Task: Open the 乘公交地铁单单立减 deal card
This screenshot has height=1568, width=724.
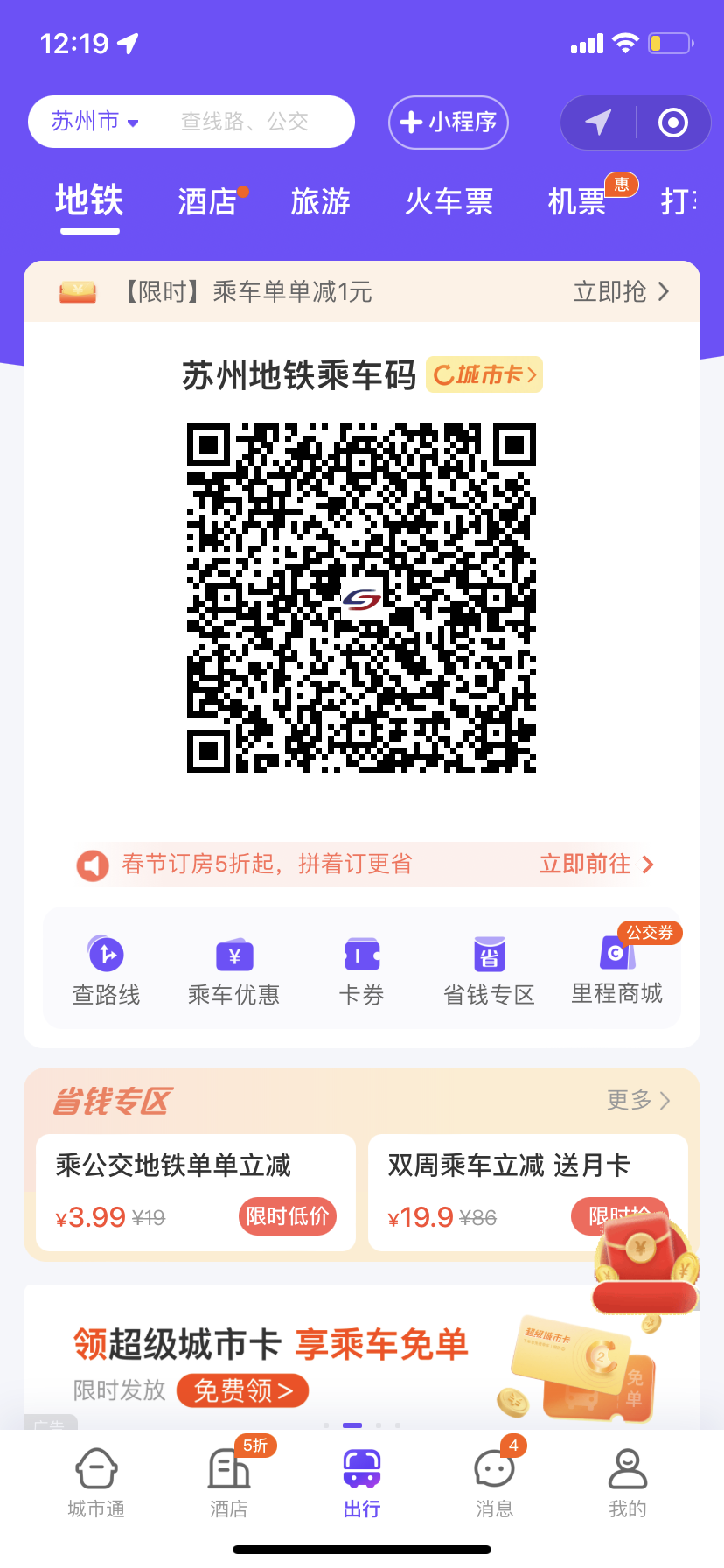Action: pyautogui.click(x=196, y=1192)
